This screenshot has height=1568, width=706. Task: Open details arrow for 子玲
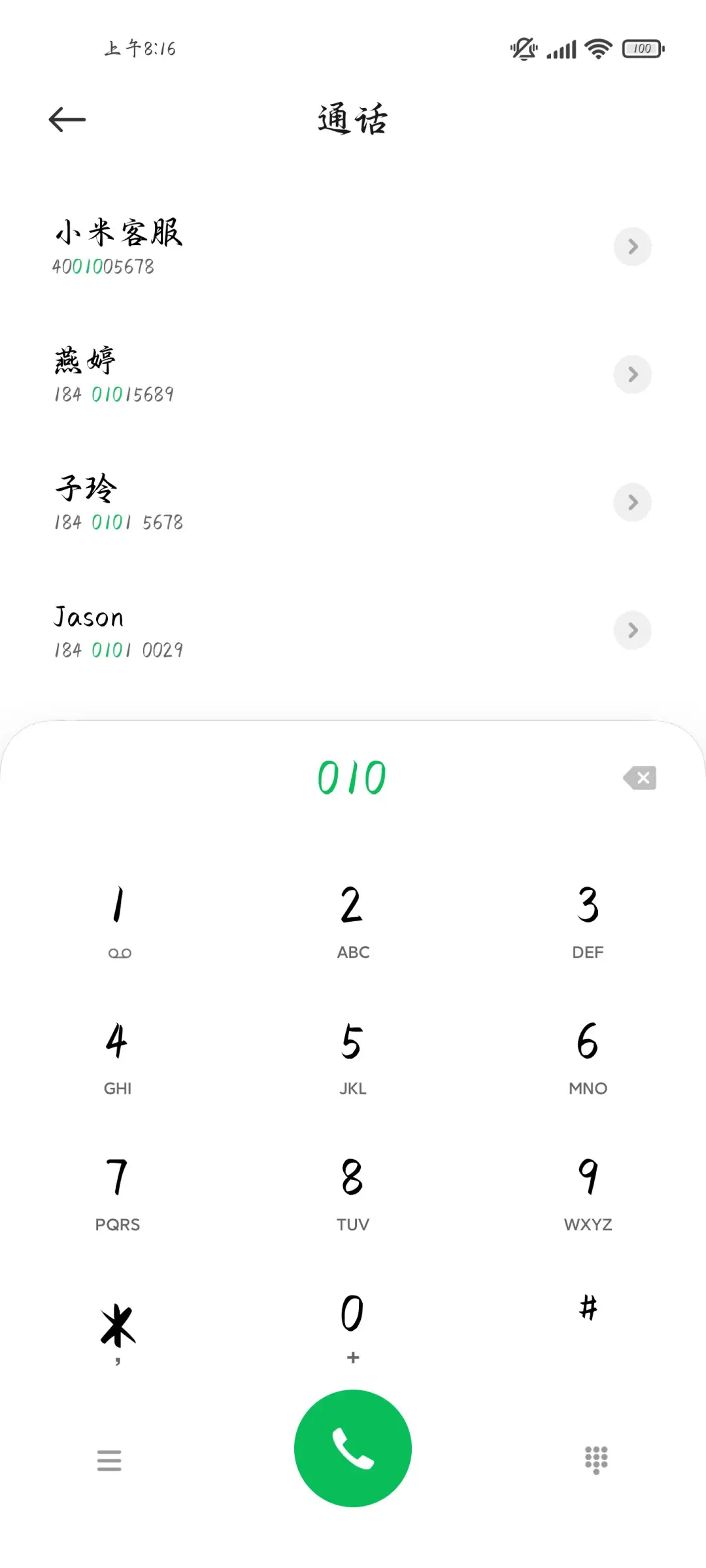631,502
